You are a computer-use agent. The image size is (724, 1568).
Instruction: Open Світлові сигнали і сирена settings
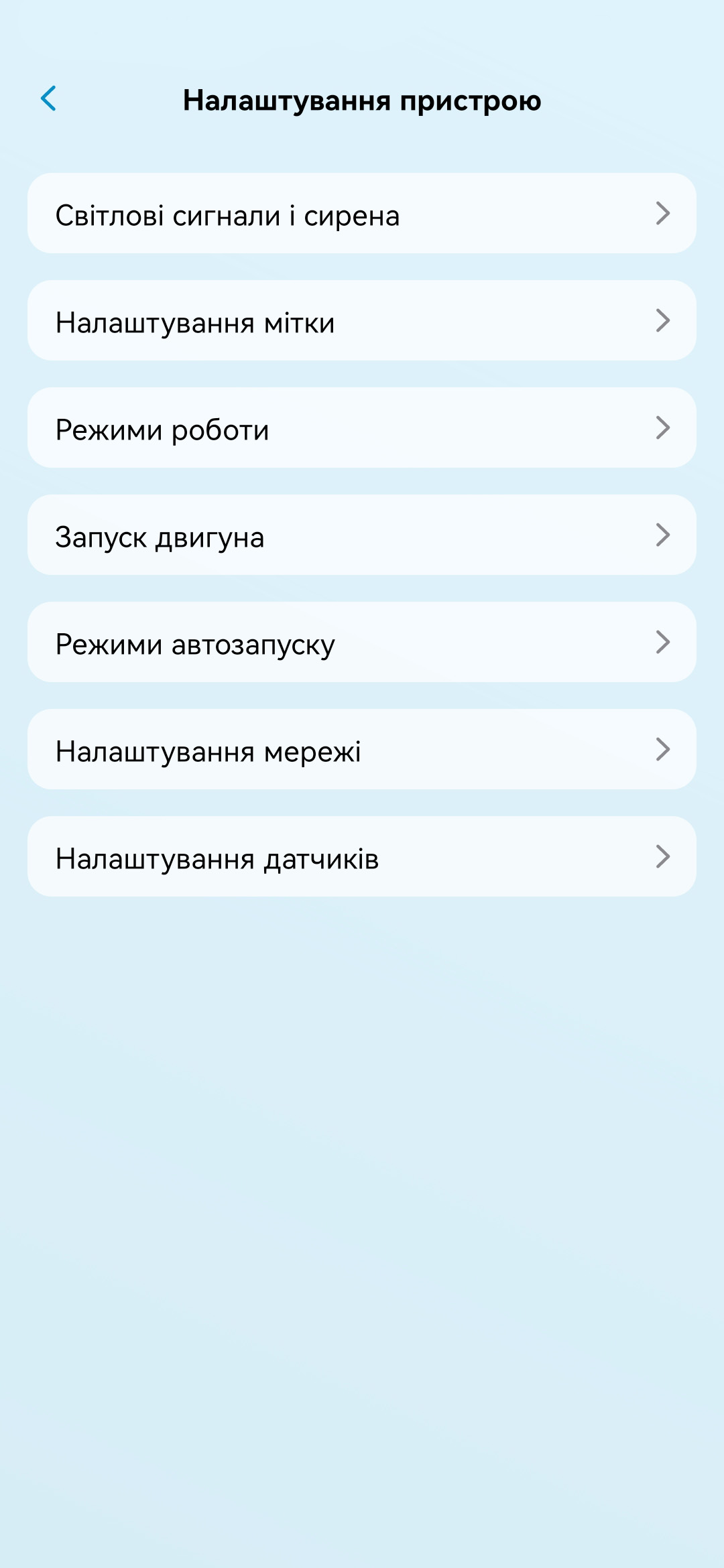click(x=361, y=213)
